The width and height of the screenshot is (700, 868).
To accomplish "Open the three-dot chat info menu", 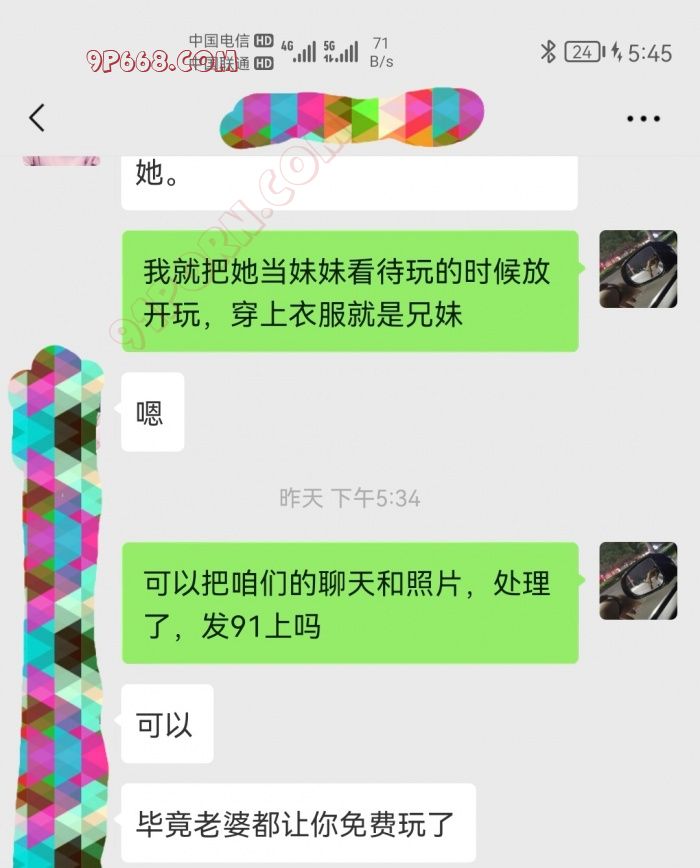I will (643, 118).
